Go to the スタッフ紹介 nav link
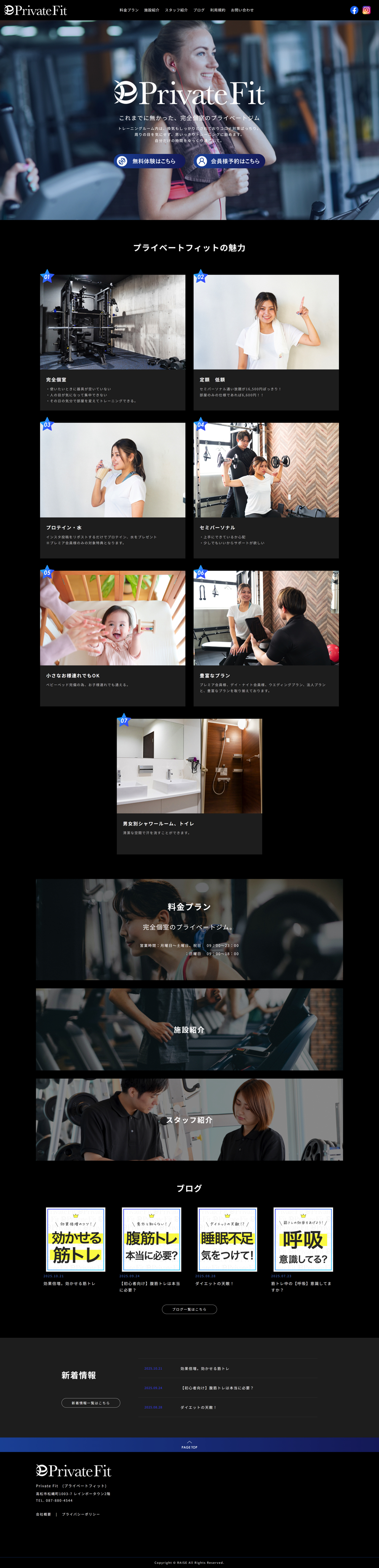Image resolution: width=379 pixels, height=1568 pixels. [x=176, y=11]
